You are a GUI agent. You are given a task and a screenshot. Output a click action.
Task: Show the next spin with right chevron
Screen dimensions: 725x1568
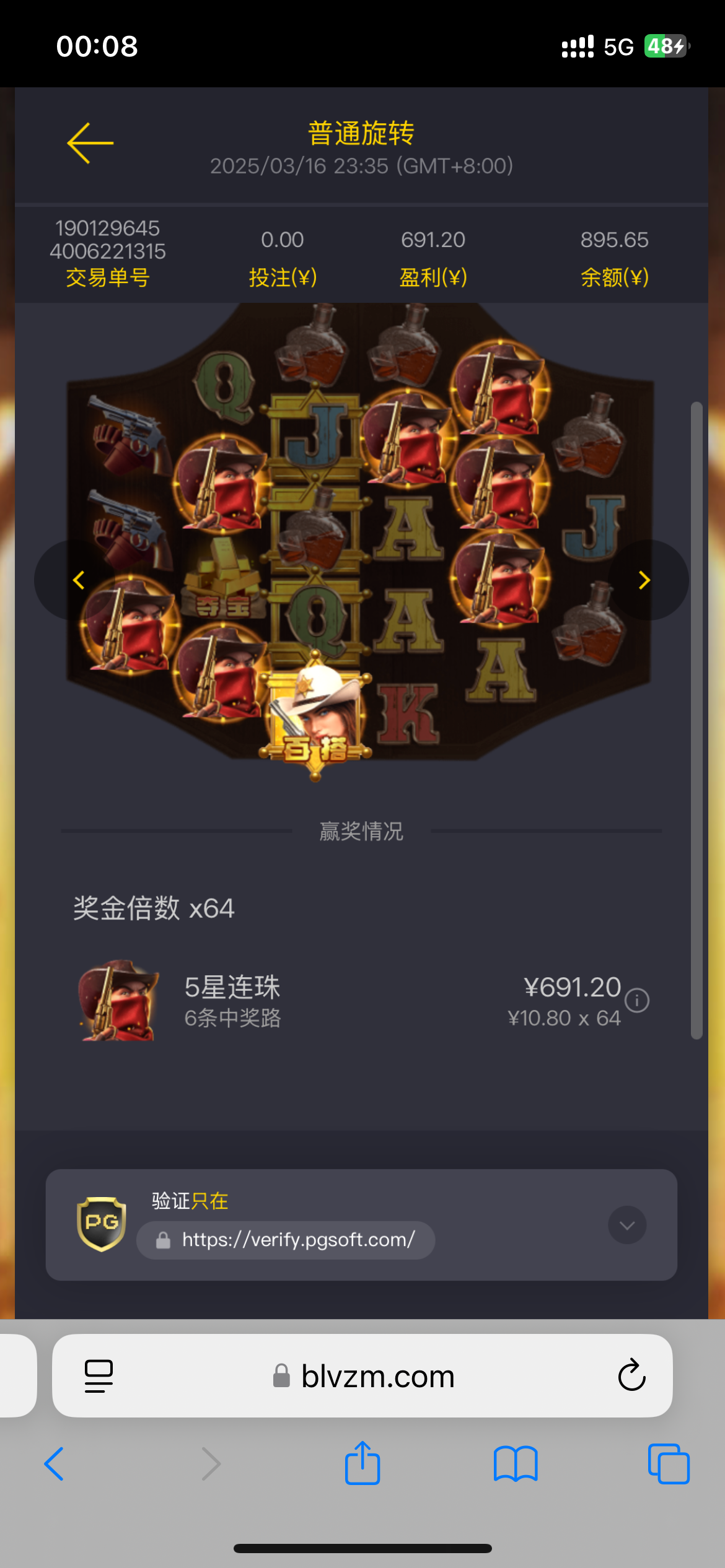(x=644, y=580)
